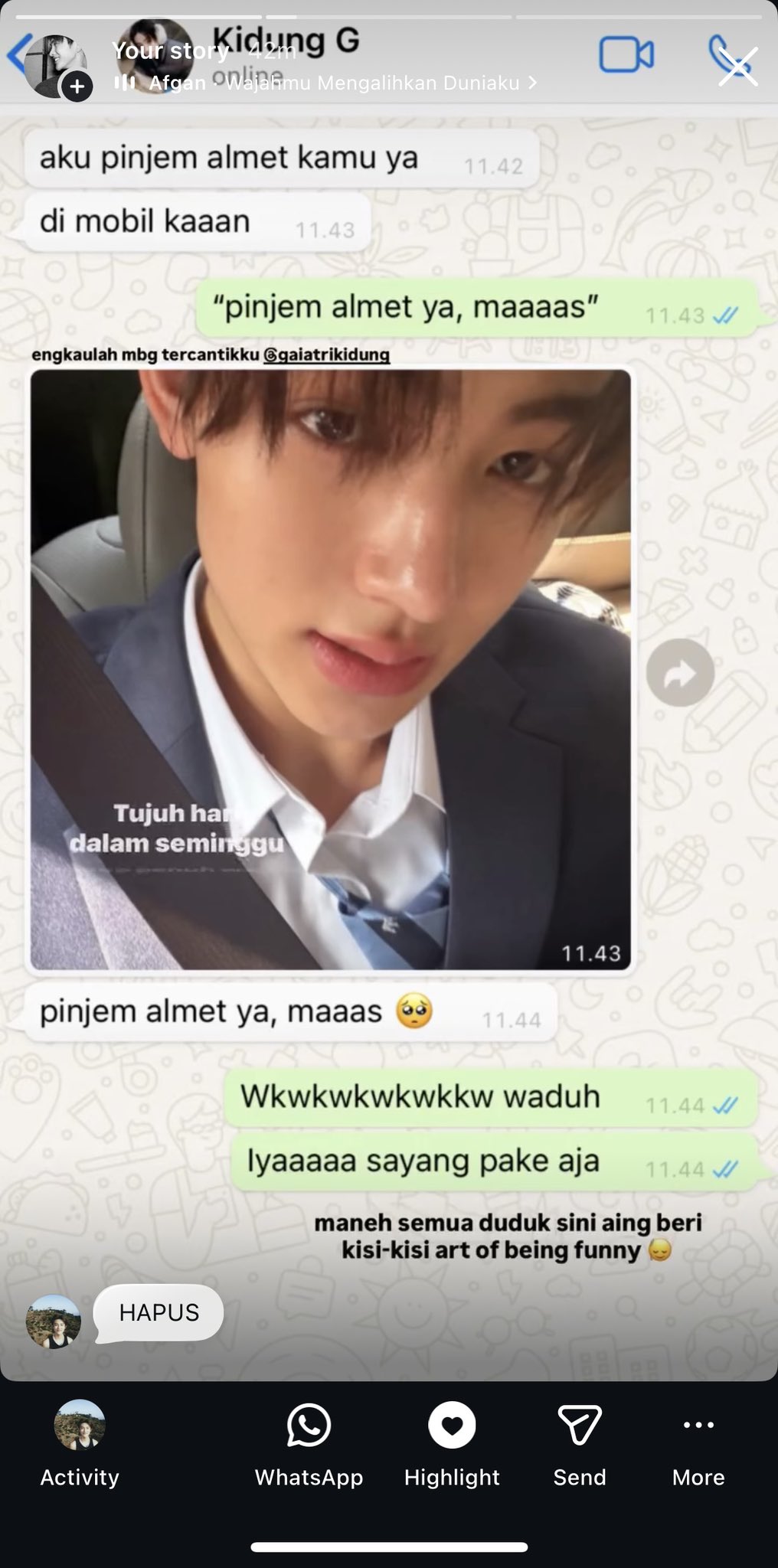This screenshot has height=1568, width=778.
Task: Send this story to someone
Action: tap(580, 1445)
